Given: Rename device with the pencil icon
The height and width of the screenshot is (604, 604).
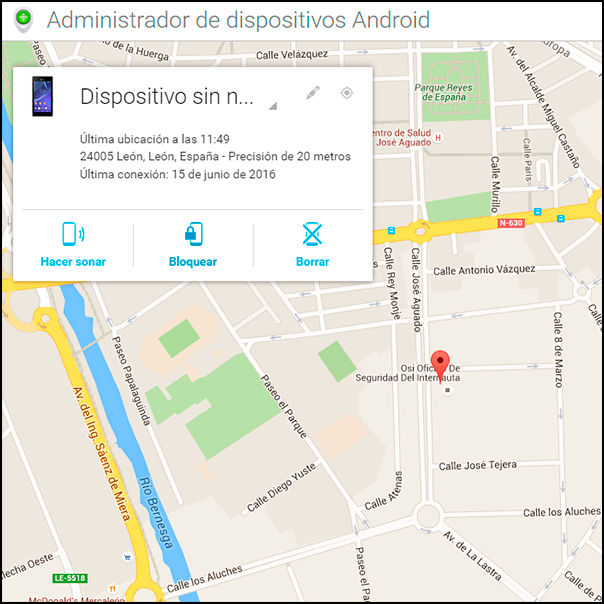Looking at the screenshot, I should [x=313, y=92].
